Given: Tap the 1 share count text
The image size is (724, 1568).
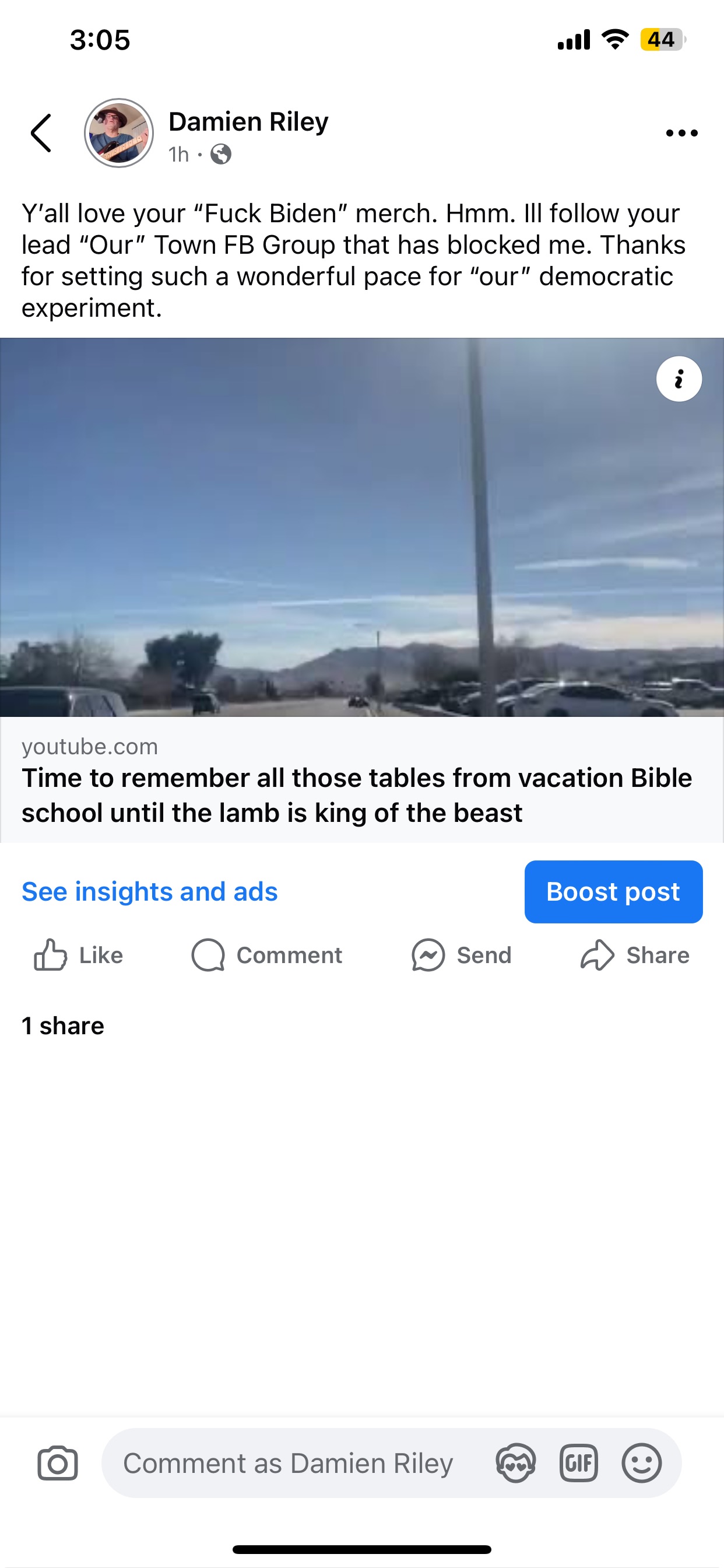Looking at the screenshot, I should point(62,1025).
